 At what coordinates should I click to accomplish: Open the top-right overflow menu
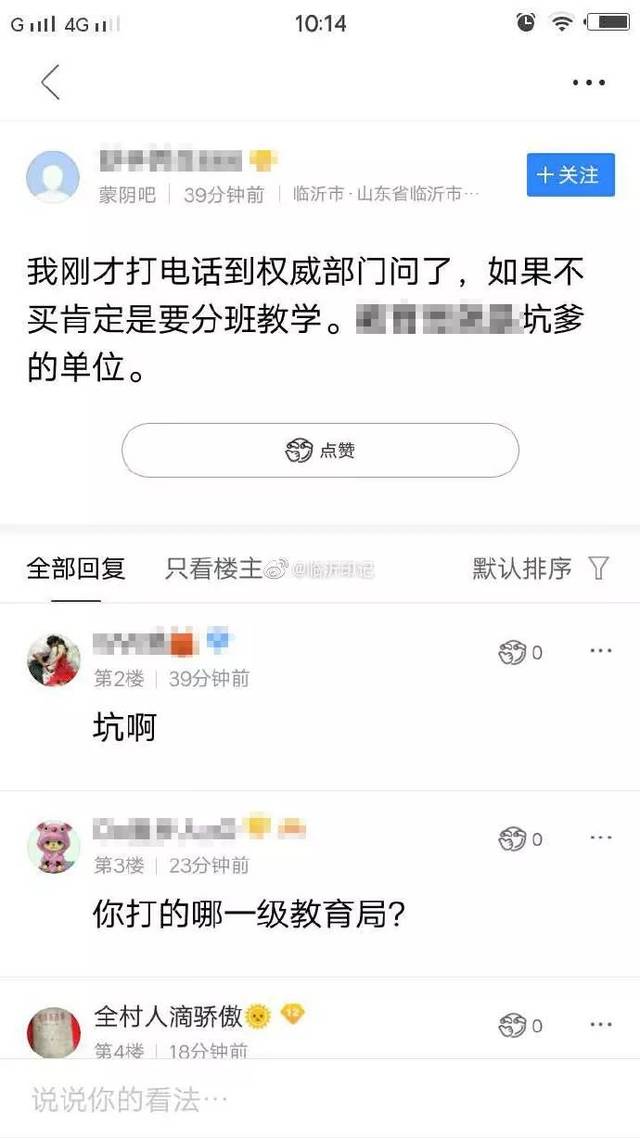589,83
